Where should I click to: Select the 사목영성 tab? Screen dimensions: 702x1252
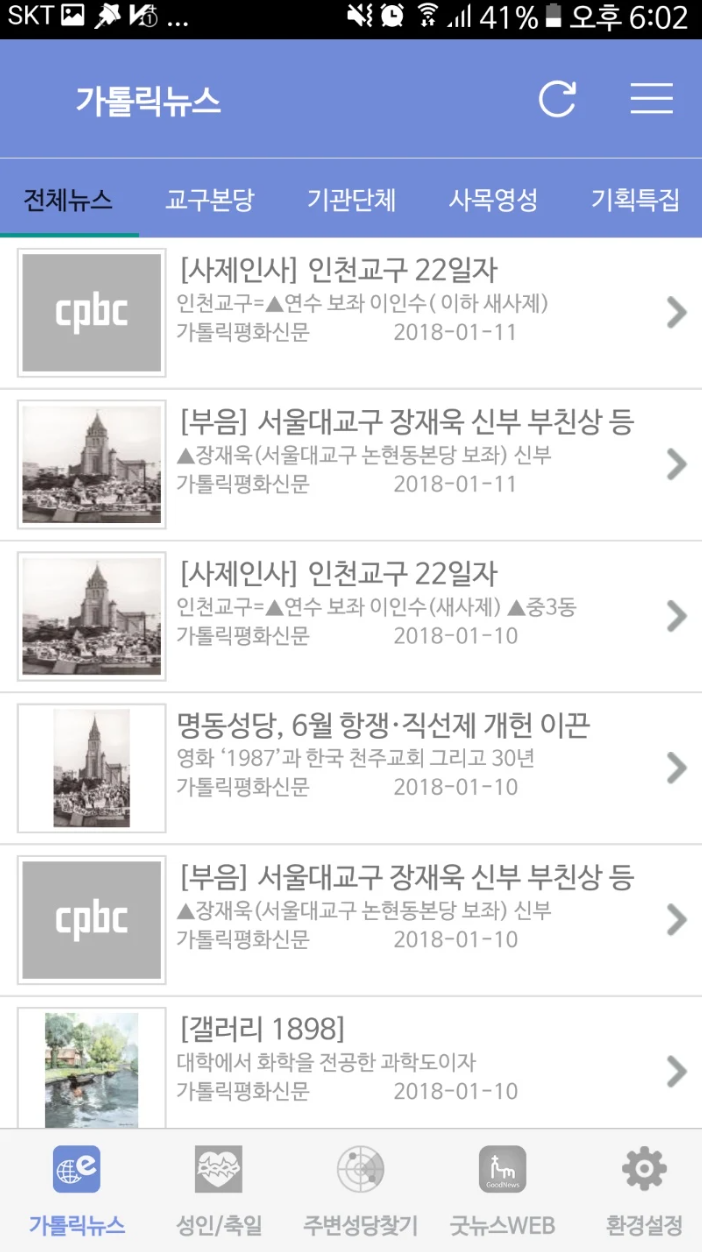tap(494, 199)
